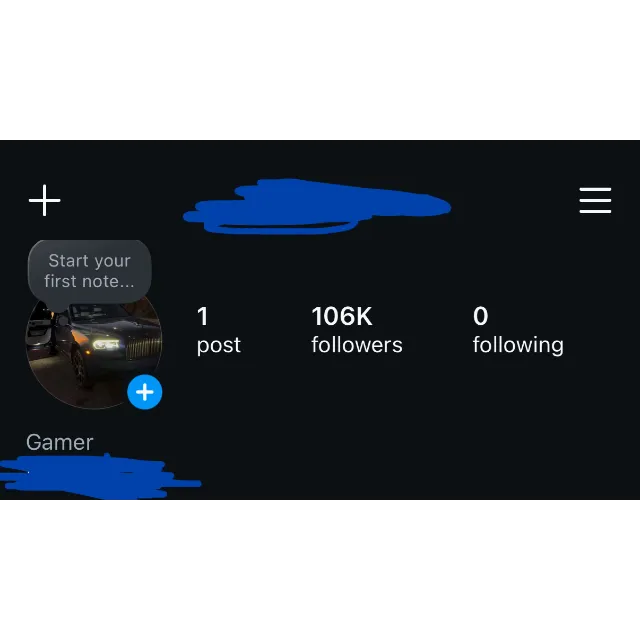Open the hamburger menu

pos(595,200)
